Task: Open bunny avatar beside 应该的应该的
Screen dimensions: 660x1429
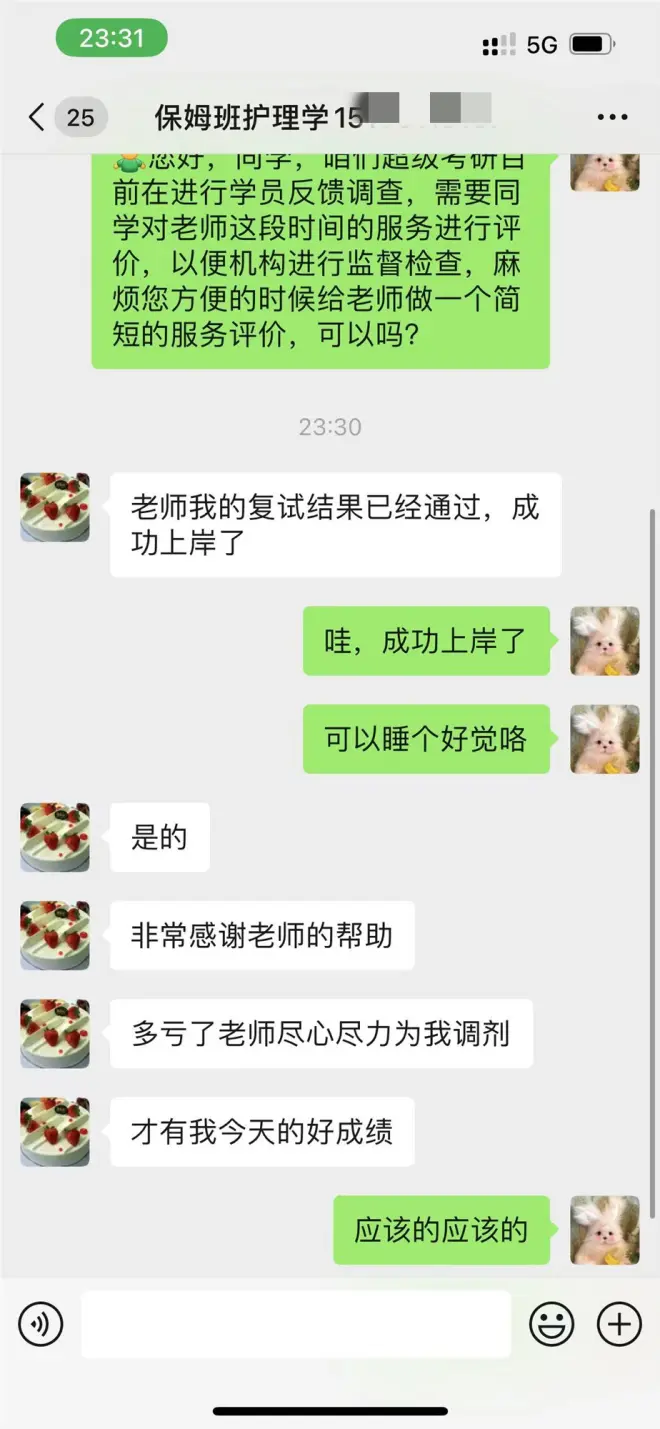Action: point(605,1230)
